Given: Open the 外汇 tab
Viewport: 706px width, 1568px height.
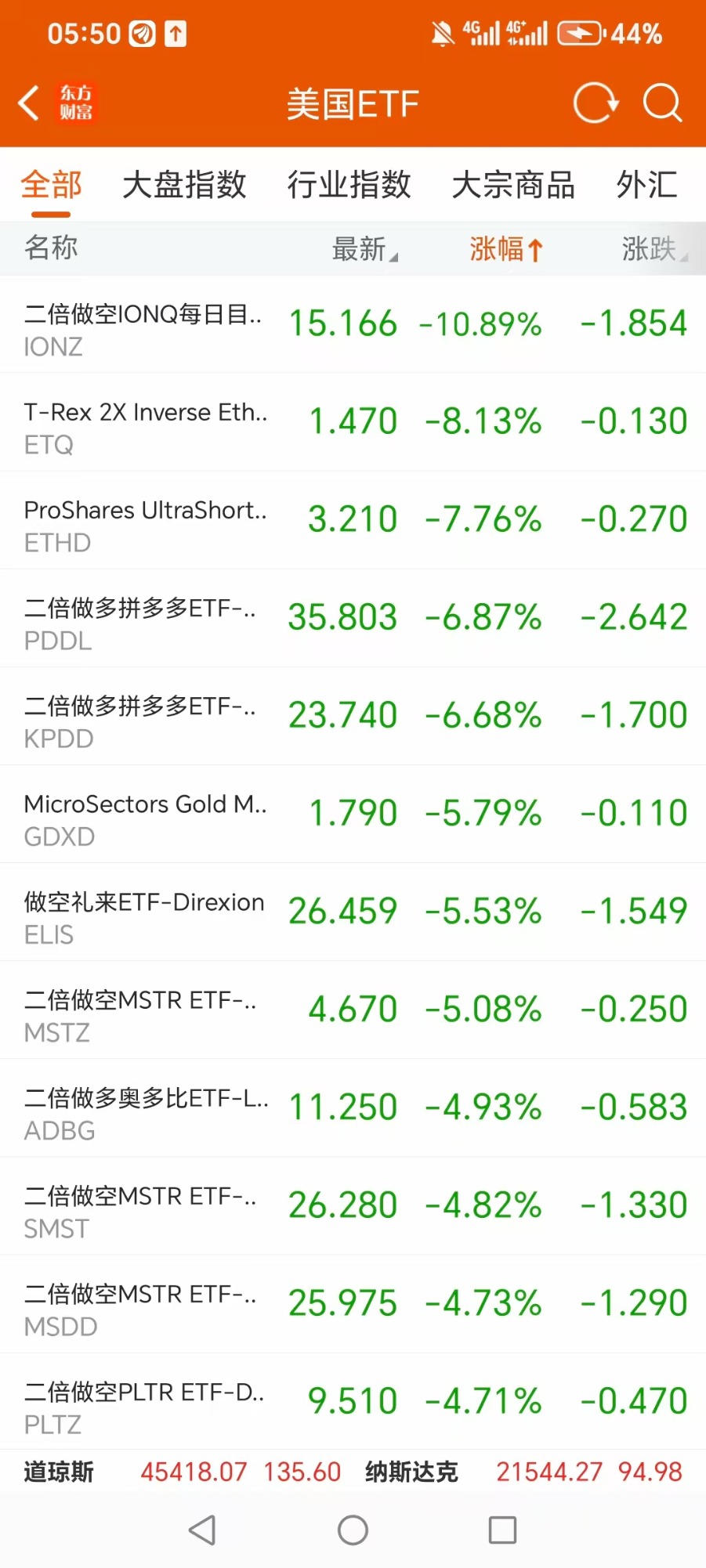Looking at the screenshot, I should point(646,185).
